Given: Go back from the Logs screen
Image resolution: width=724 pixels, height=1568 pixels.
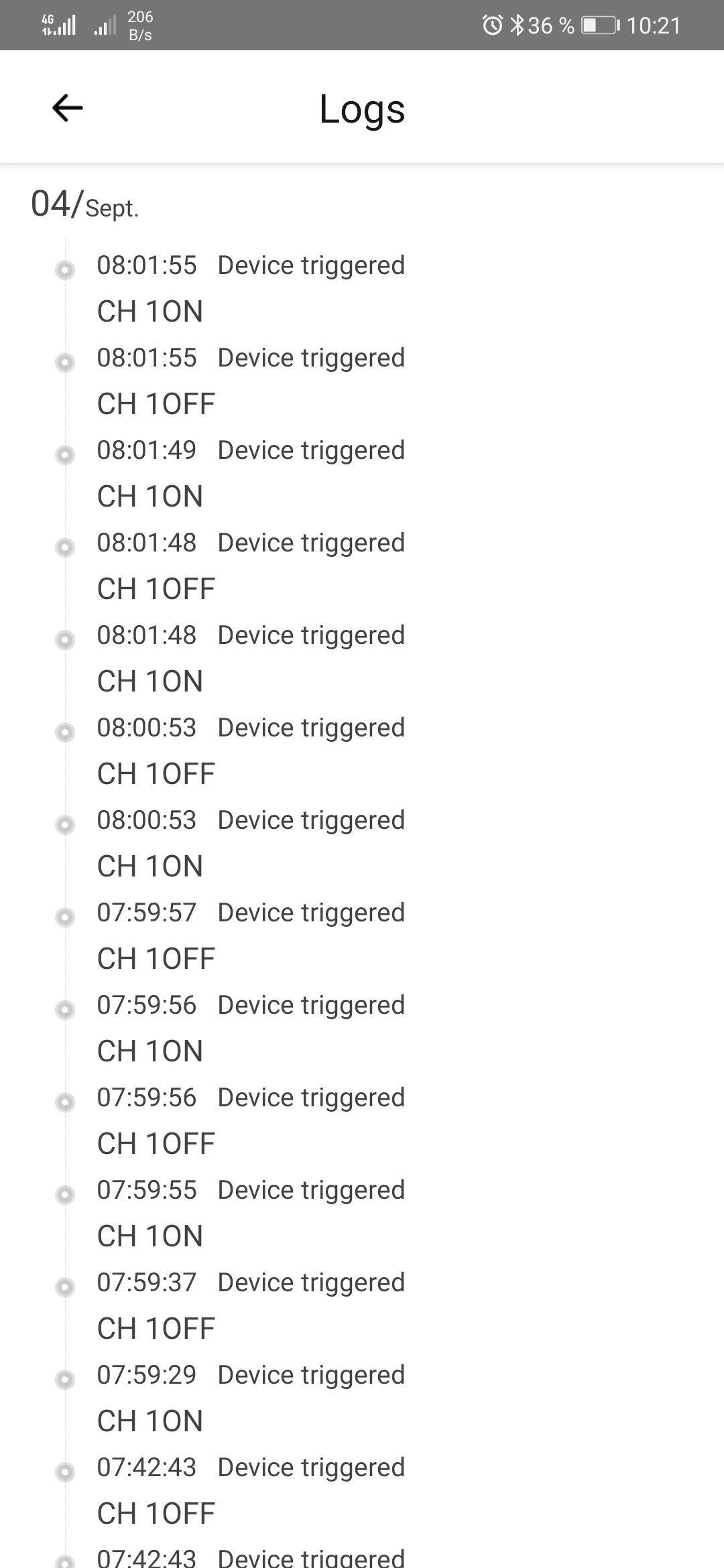Looking at the screenshot, I should [x=68, y=107].
